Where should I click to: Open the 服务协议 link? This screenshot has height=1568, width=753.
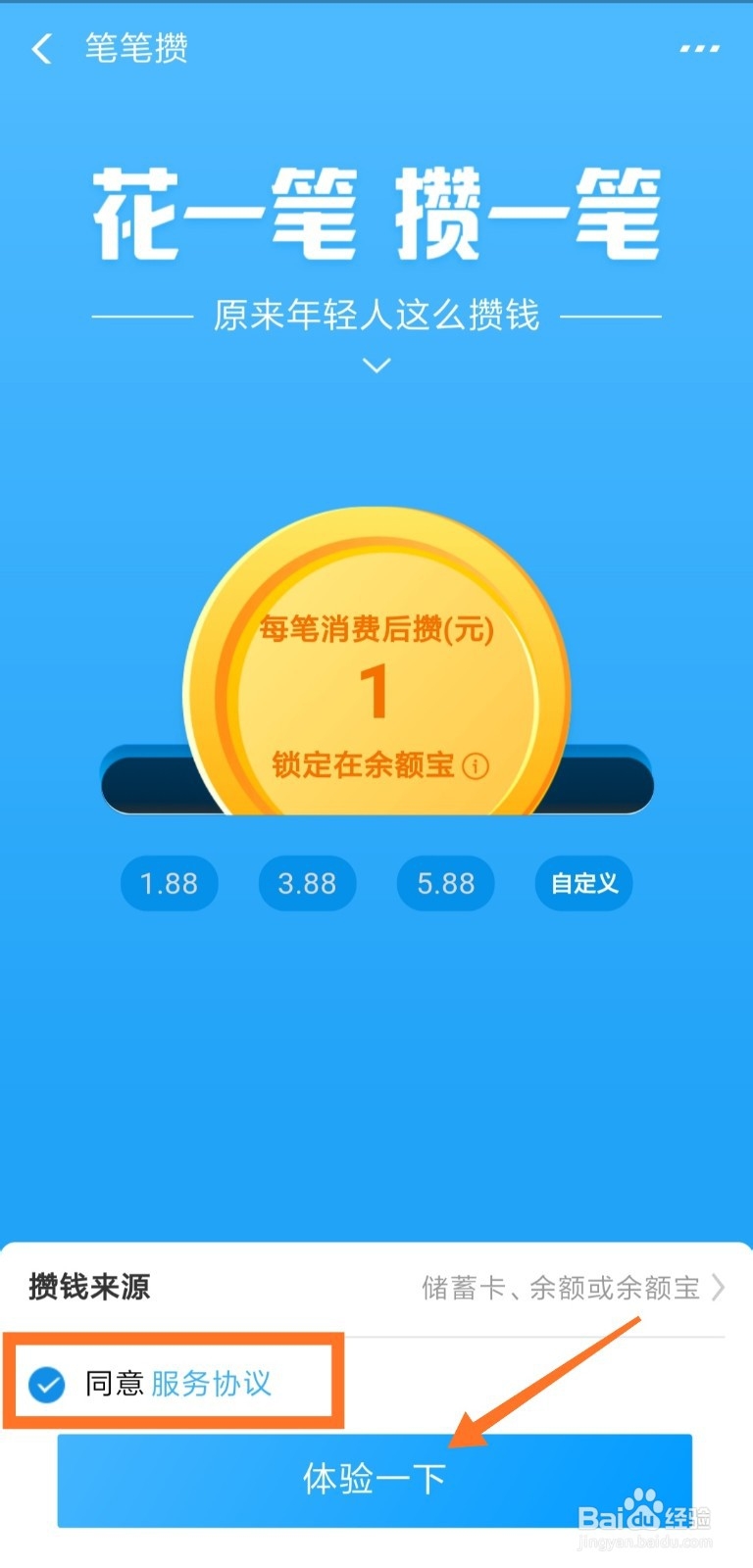coord(211,1384)
